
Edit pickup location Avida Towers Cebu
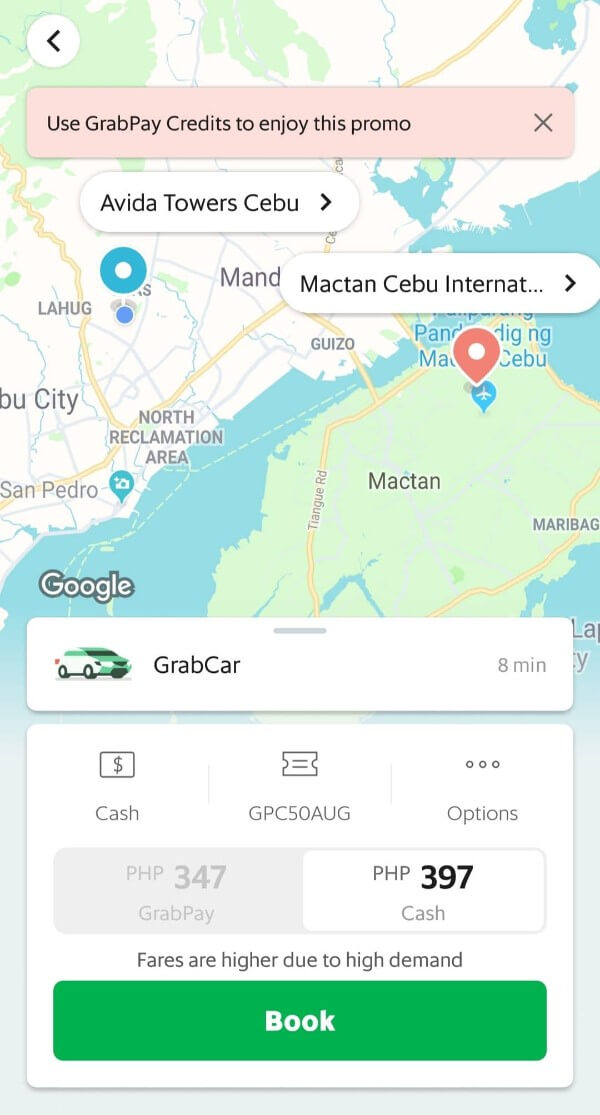218,203
